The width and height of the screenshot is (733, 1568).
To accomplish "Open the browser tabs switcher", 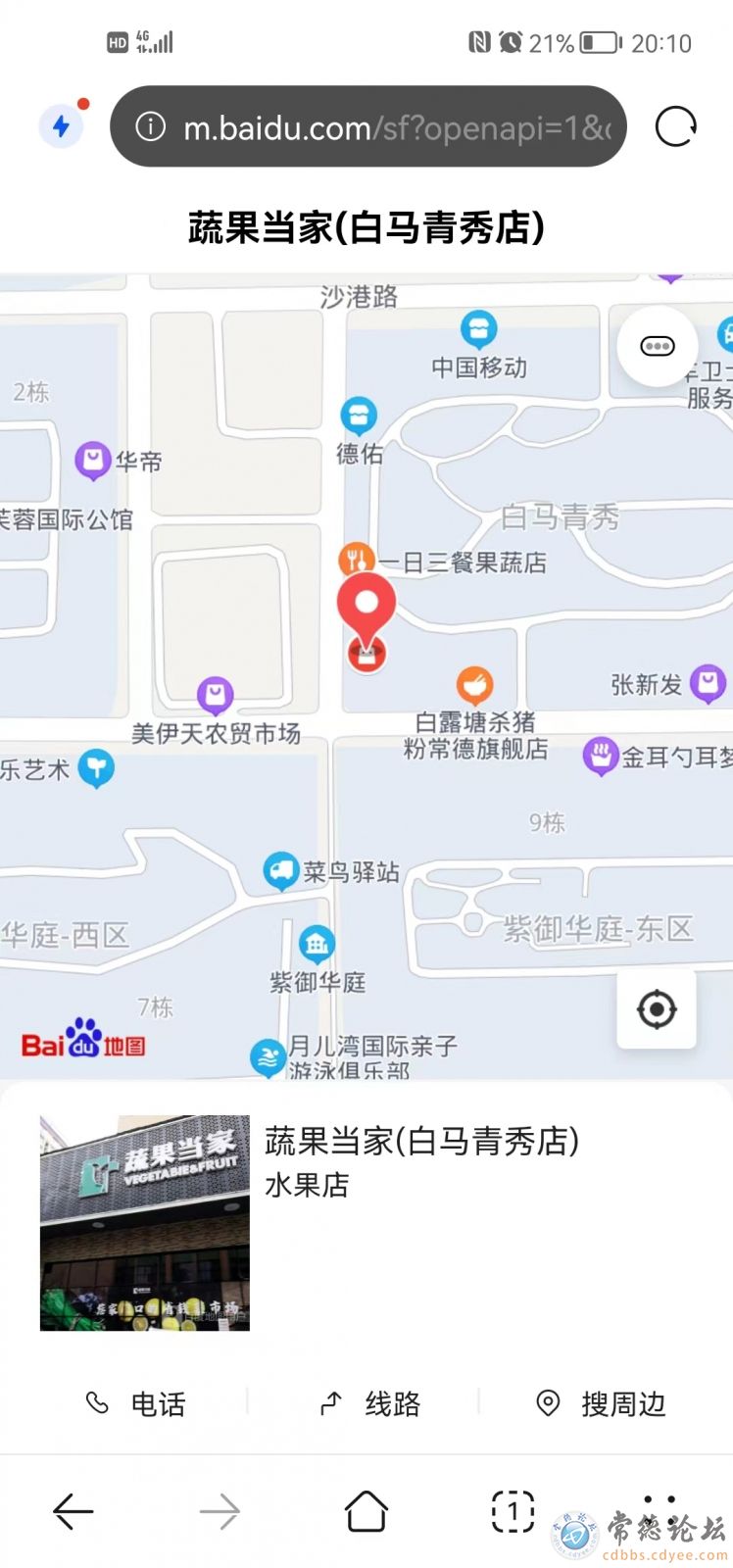I will coord(513,1512).
